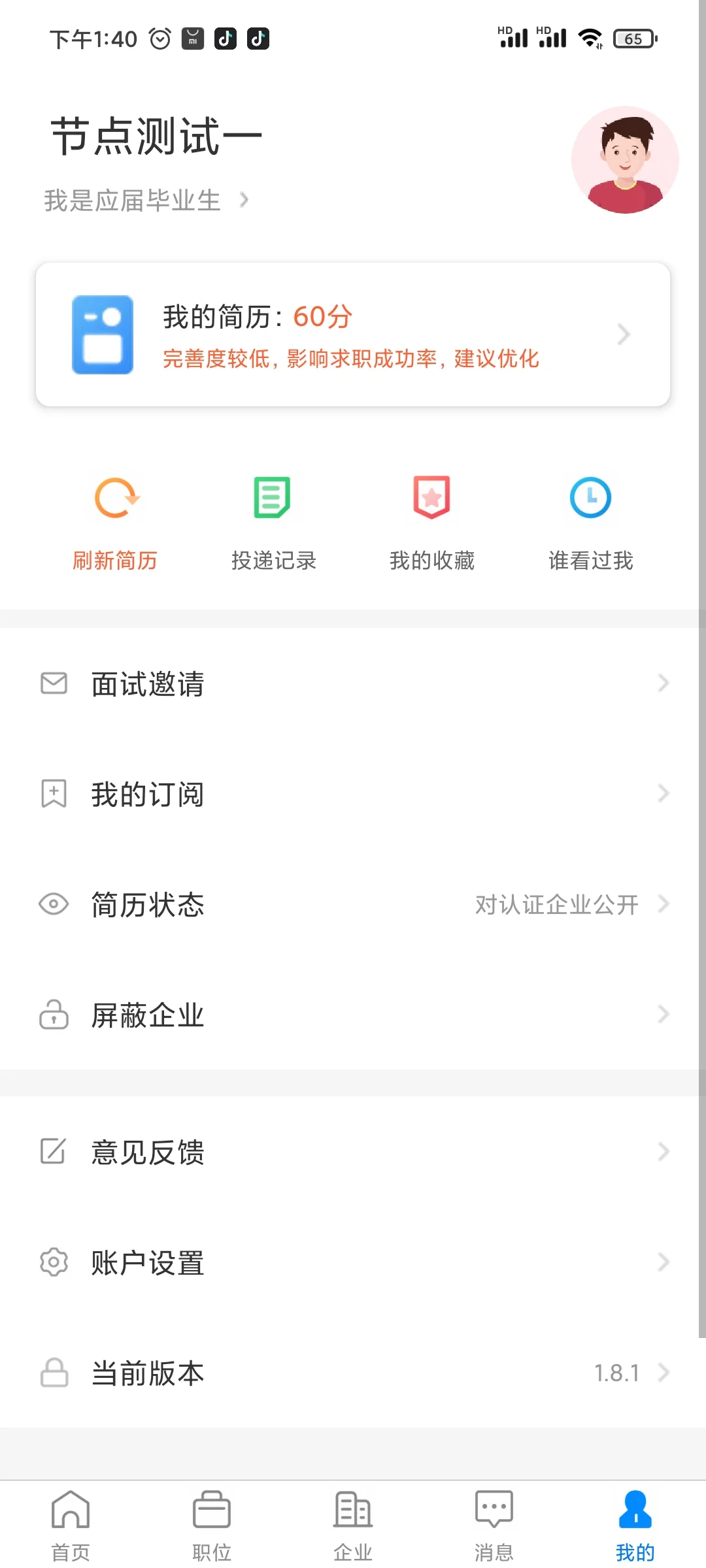This screenshot has height=1568, width=706.
Task: Tap the blue resume card icon
Action: pyautogui.click(x=103, y=335)
